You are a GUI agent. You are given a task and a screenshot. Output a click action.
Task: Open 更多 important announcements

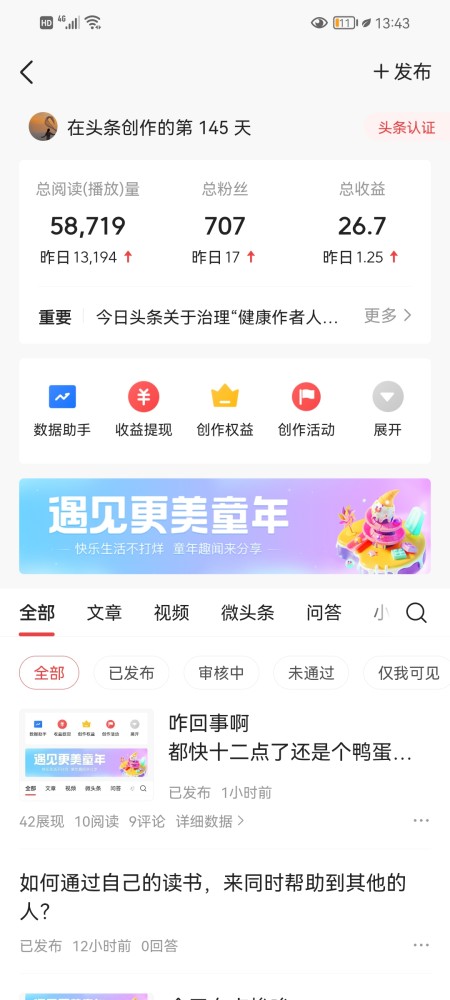click(x=388, y=316)
